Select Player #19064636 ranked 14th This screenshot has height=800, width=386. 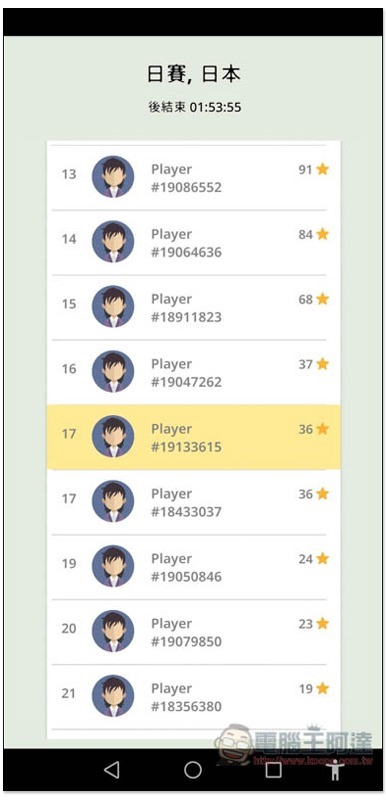193,242
